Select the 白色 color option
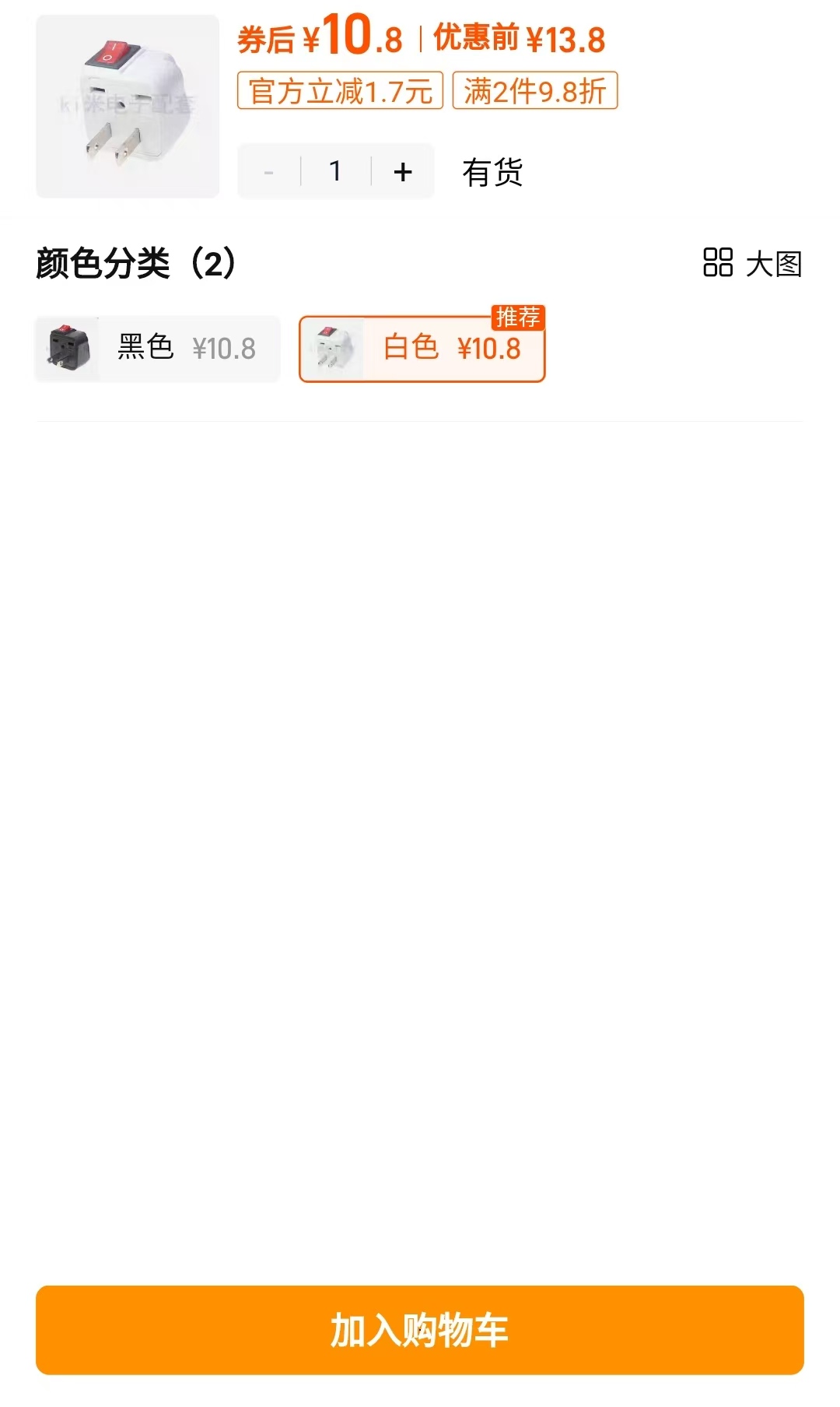 422,349
